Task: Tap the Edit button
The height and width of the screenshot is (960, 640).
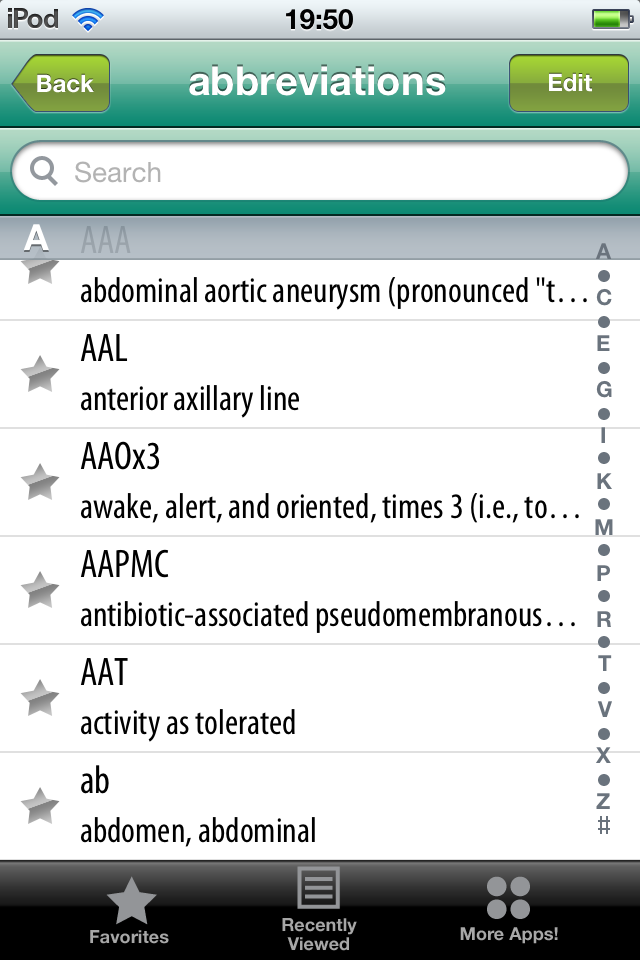Action: pyautogui.click(x=569, y=83)
